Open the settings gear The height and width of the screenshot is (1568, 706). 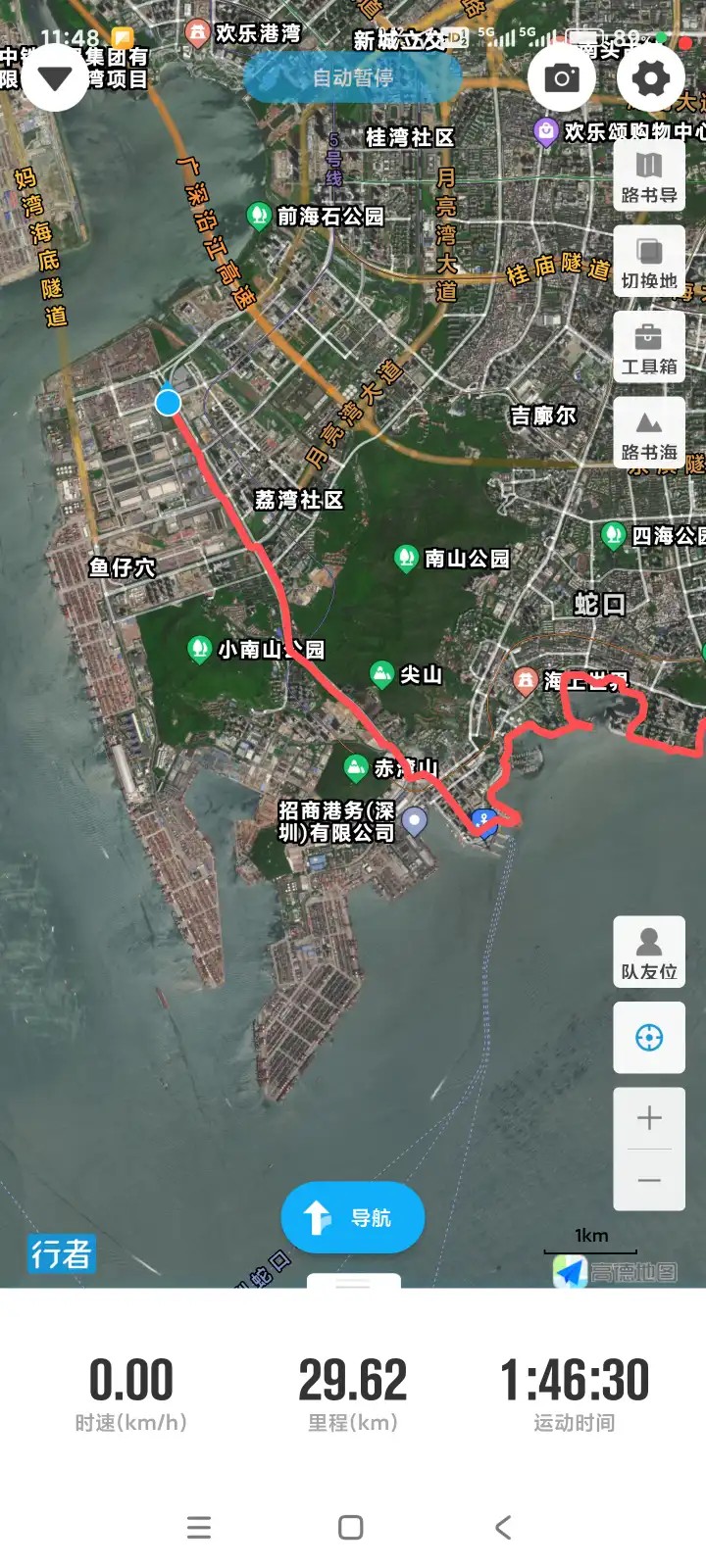coord(651,78)
